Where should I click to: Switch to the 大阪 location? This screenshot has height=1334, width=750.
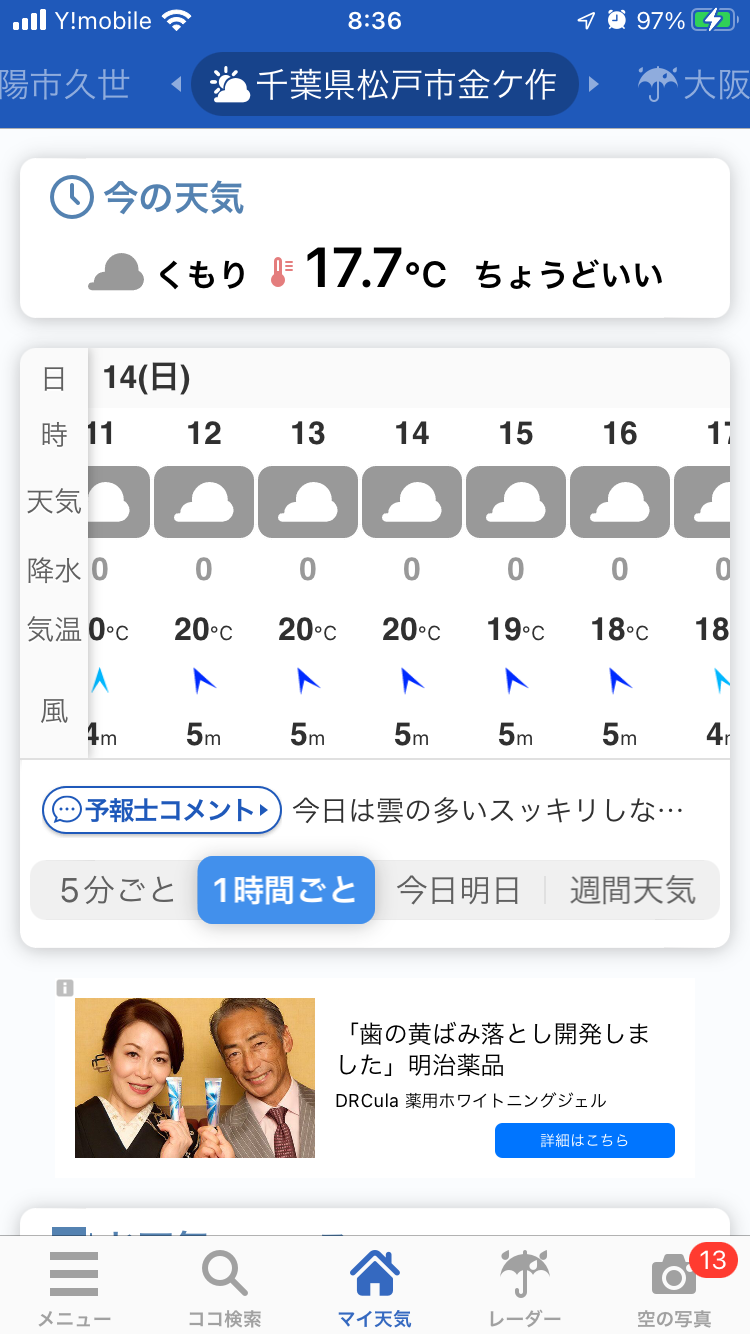tap(695, 85)
